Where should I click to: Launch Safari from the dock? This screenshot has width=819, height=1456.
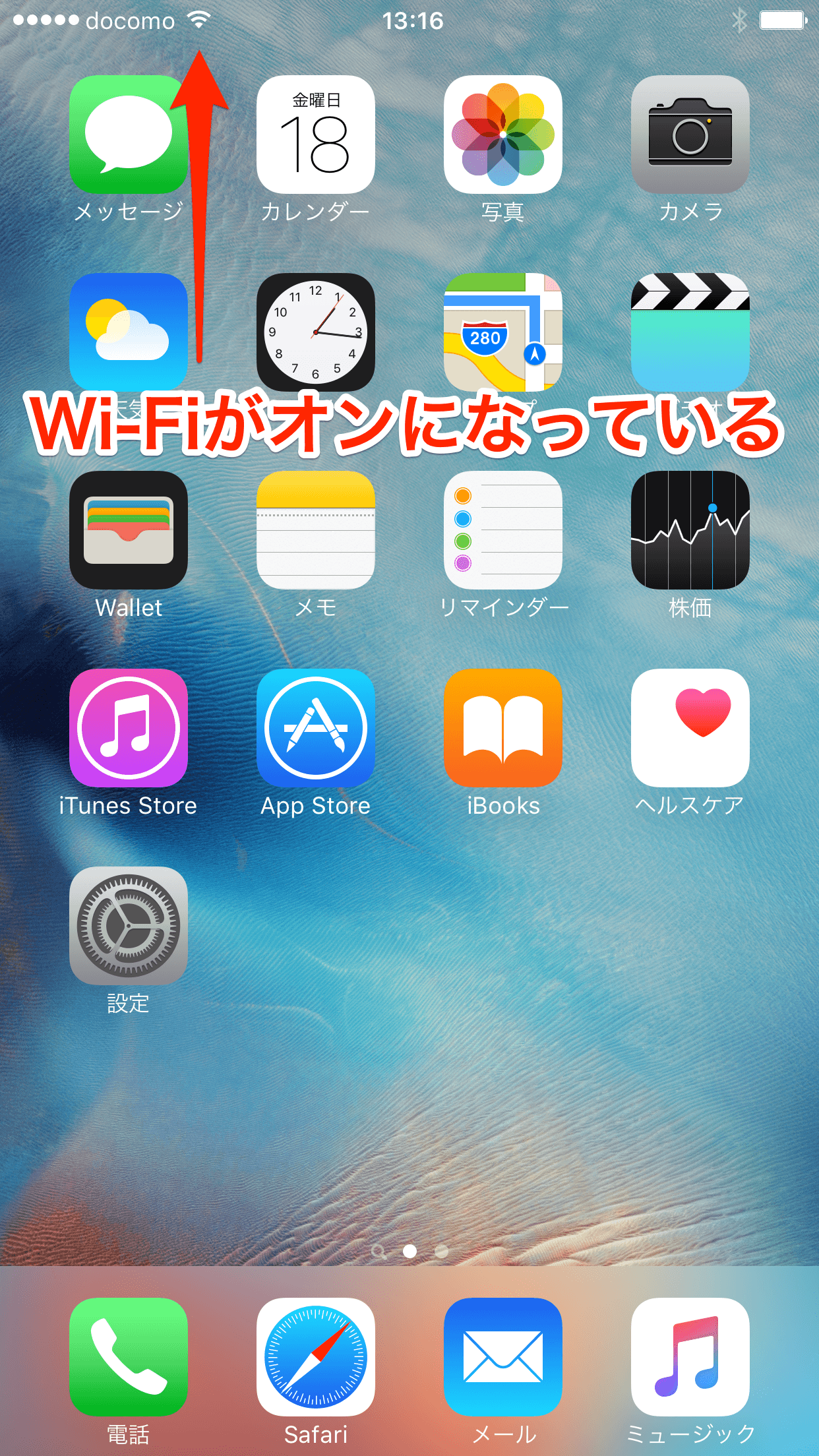tap(316, 1357)
